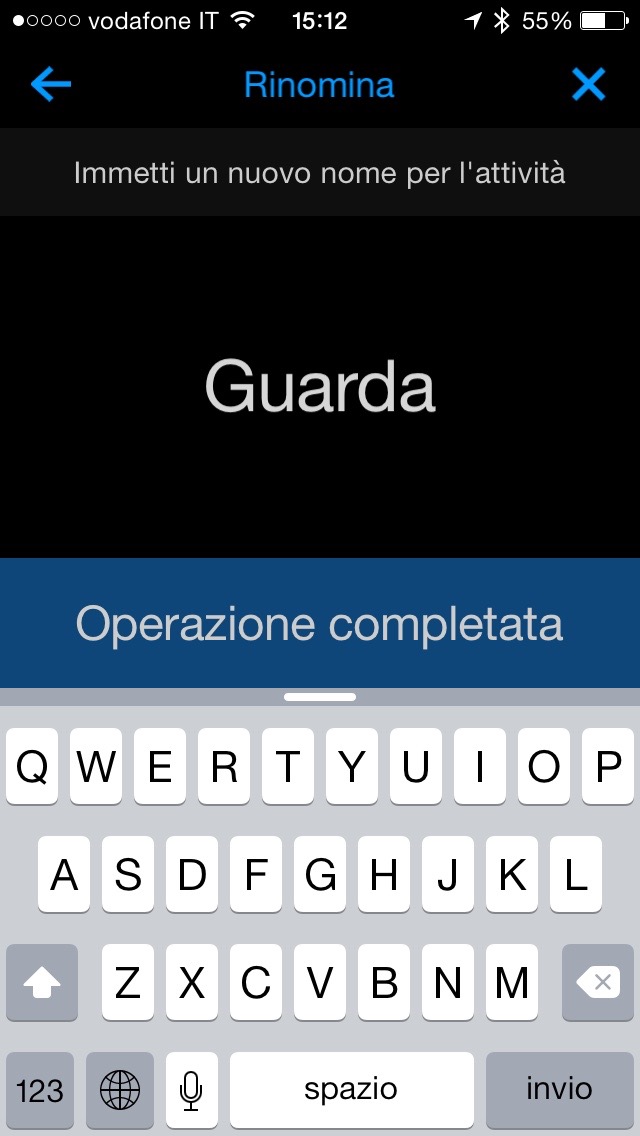This screenshot has height=1136, width=640.
Task: Tap the spazio space bar
Action: tap(351, 1089)
